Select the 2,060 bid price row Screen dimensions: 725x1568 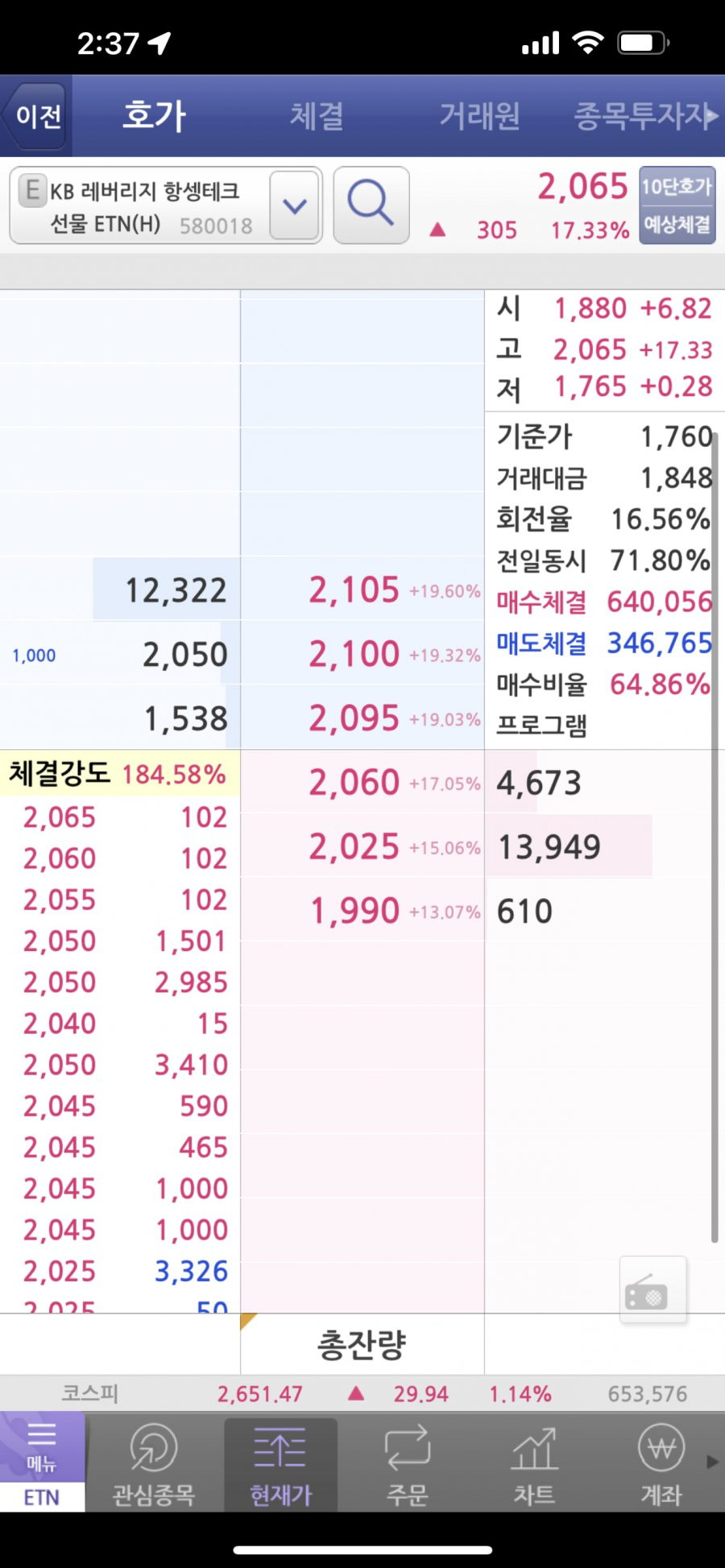(x=362, y=782)
